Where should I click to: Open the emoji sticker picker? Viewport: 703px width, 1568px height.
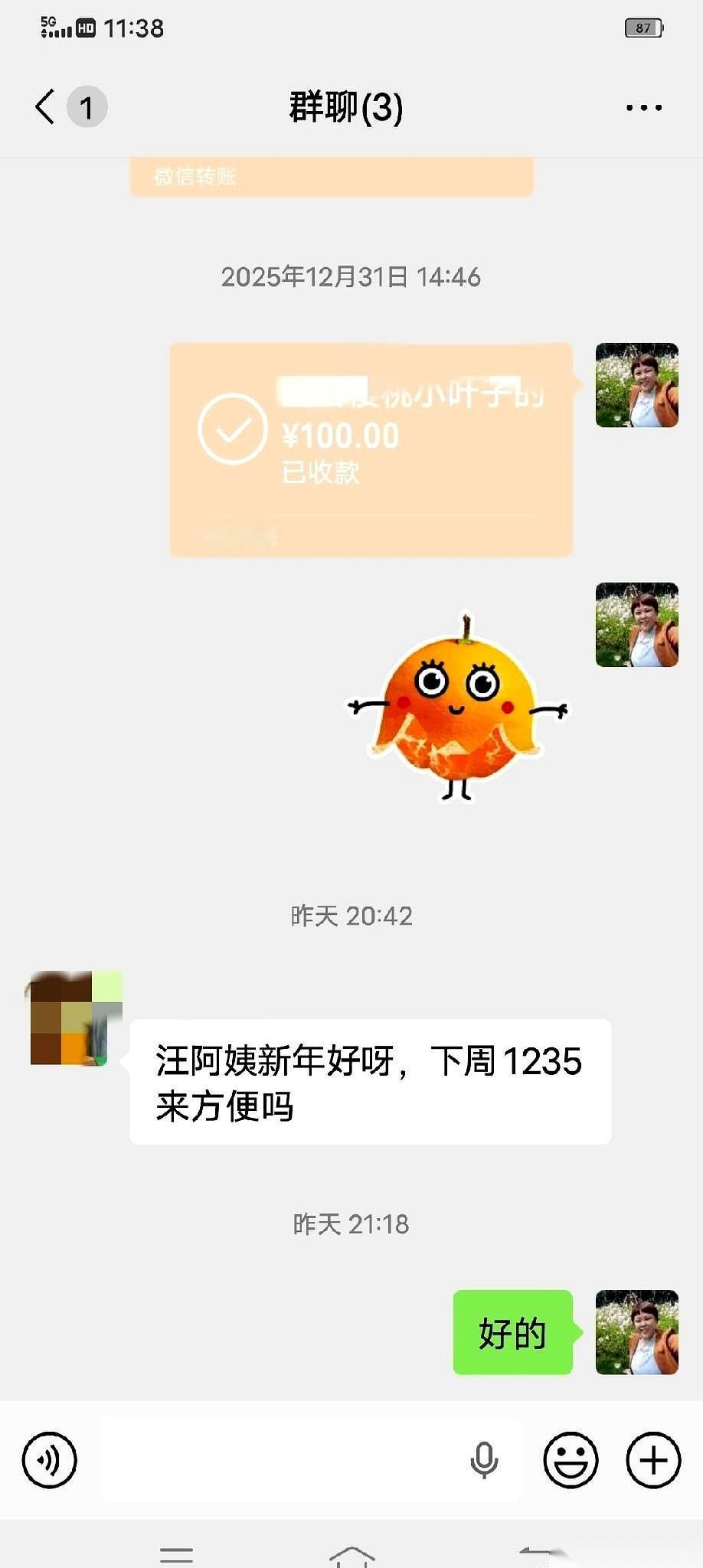571,1460
